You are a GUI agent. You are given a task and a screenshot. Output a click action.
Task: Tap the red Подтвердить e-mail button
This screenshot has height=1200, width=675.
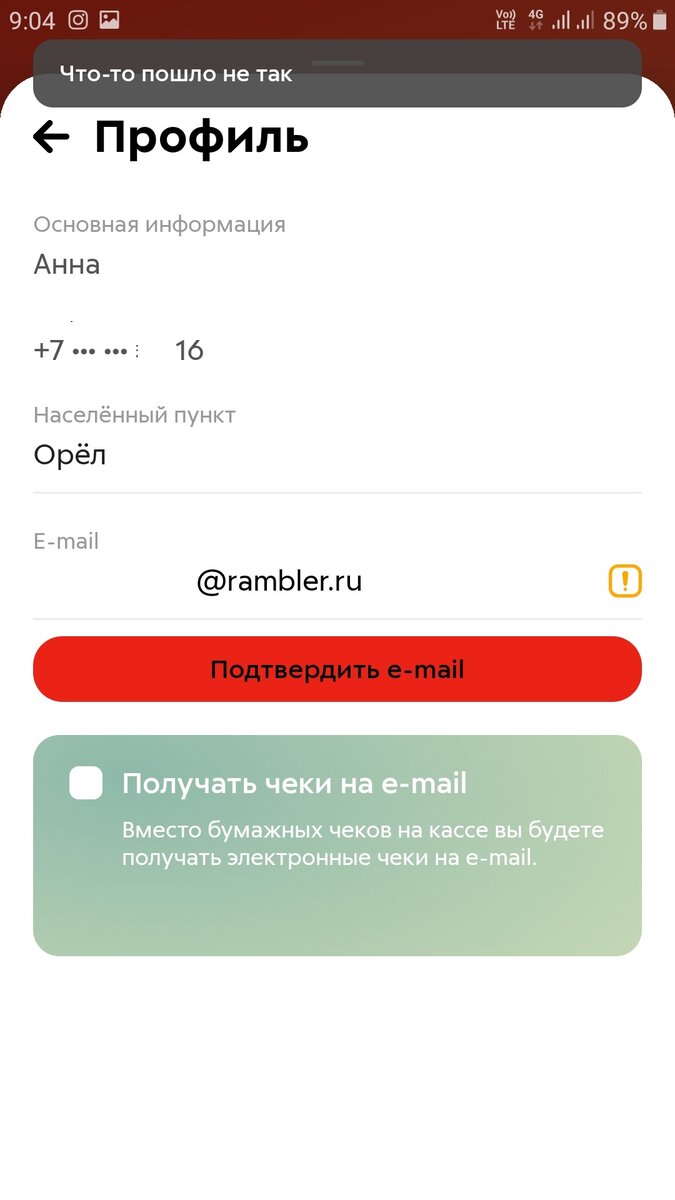(337, 669)
